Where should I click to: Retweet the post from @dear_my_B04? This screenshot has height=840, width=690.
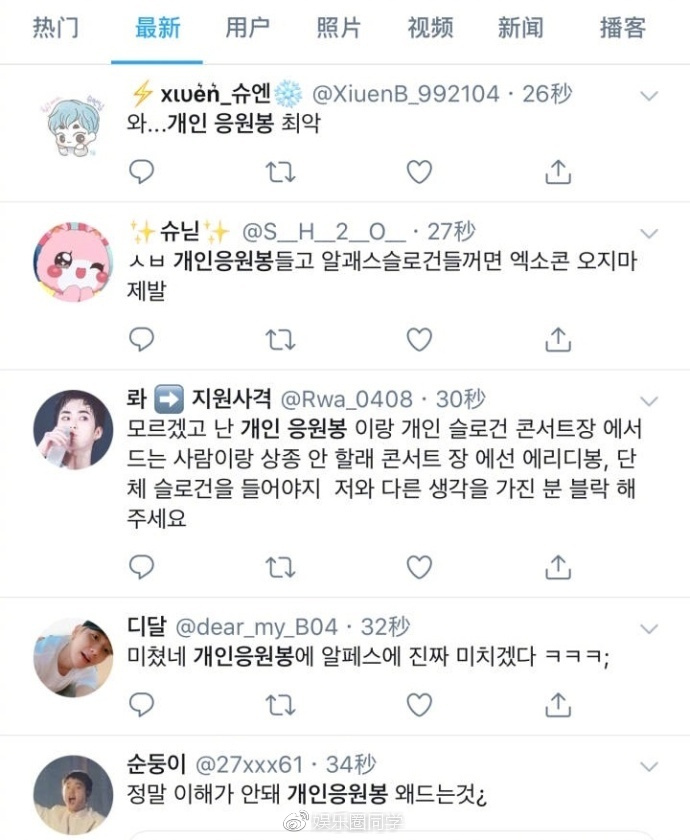[x=280, y=705]
